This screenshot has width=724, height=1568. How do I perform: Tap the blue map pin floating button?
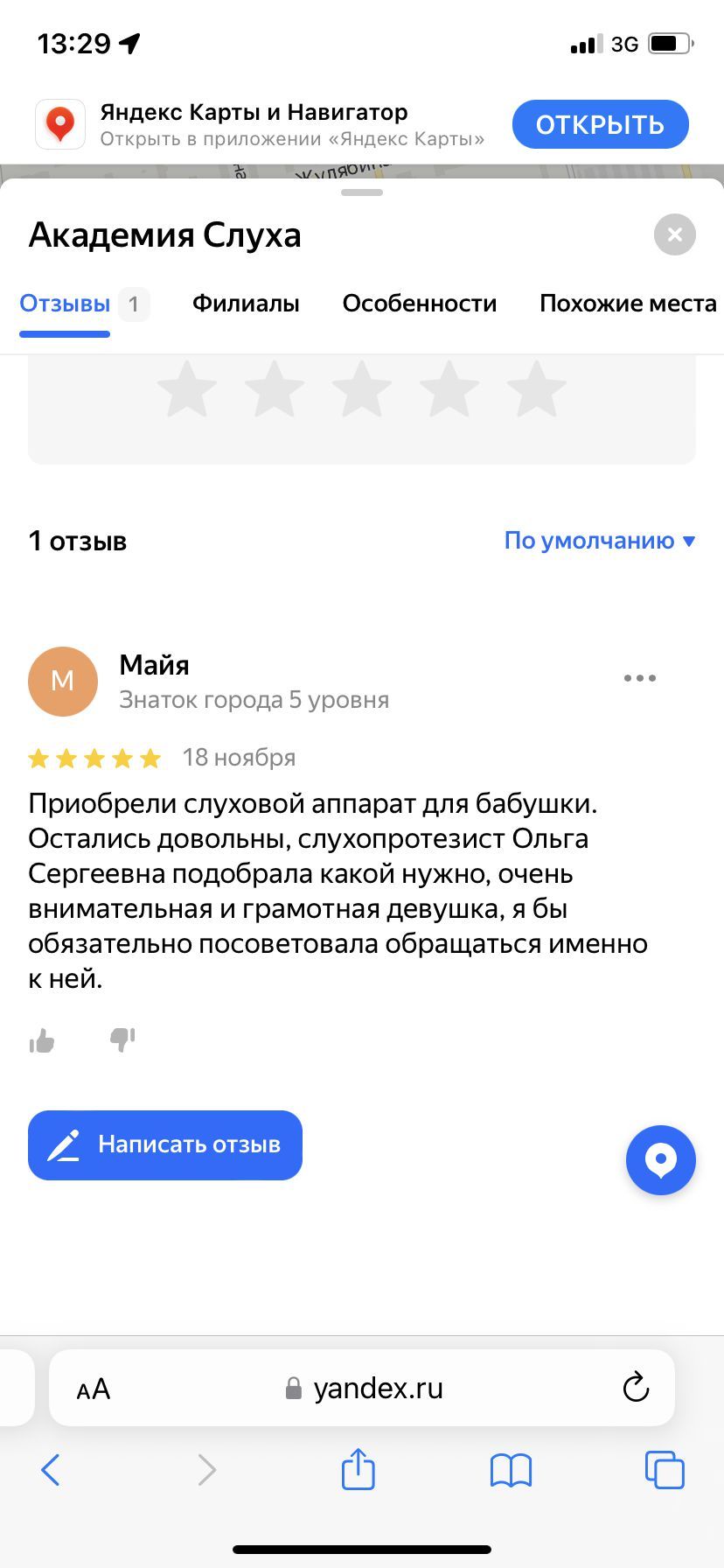[x=660, y=1160]
